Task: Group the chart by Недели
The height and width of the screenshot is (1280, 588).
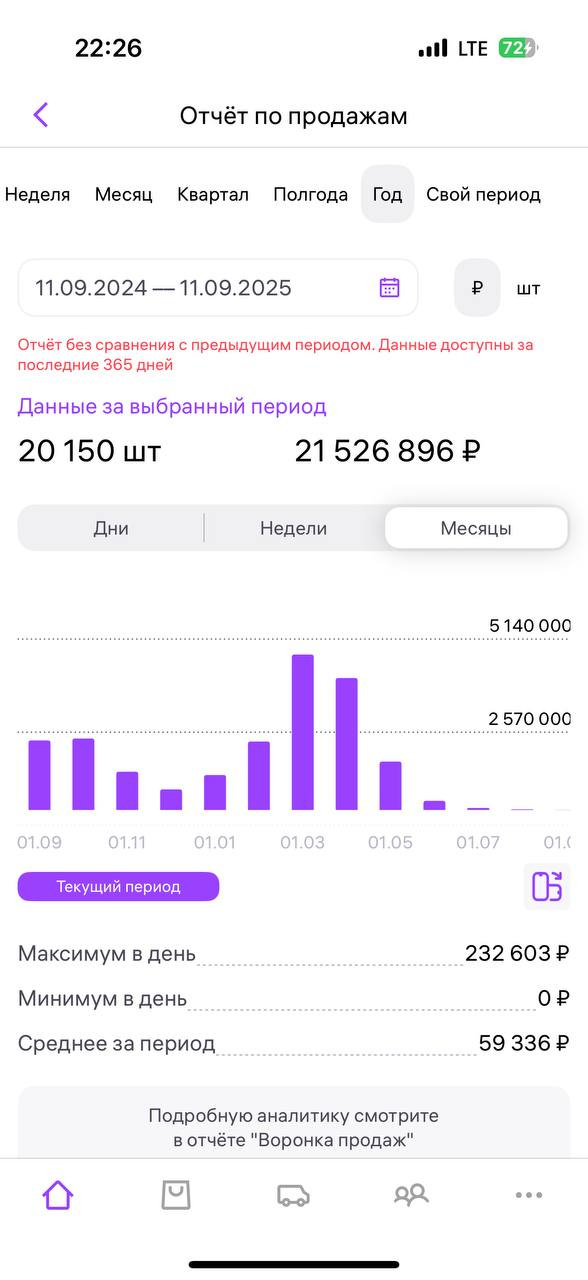Action: pos(294,528)
